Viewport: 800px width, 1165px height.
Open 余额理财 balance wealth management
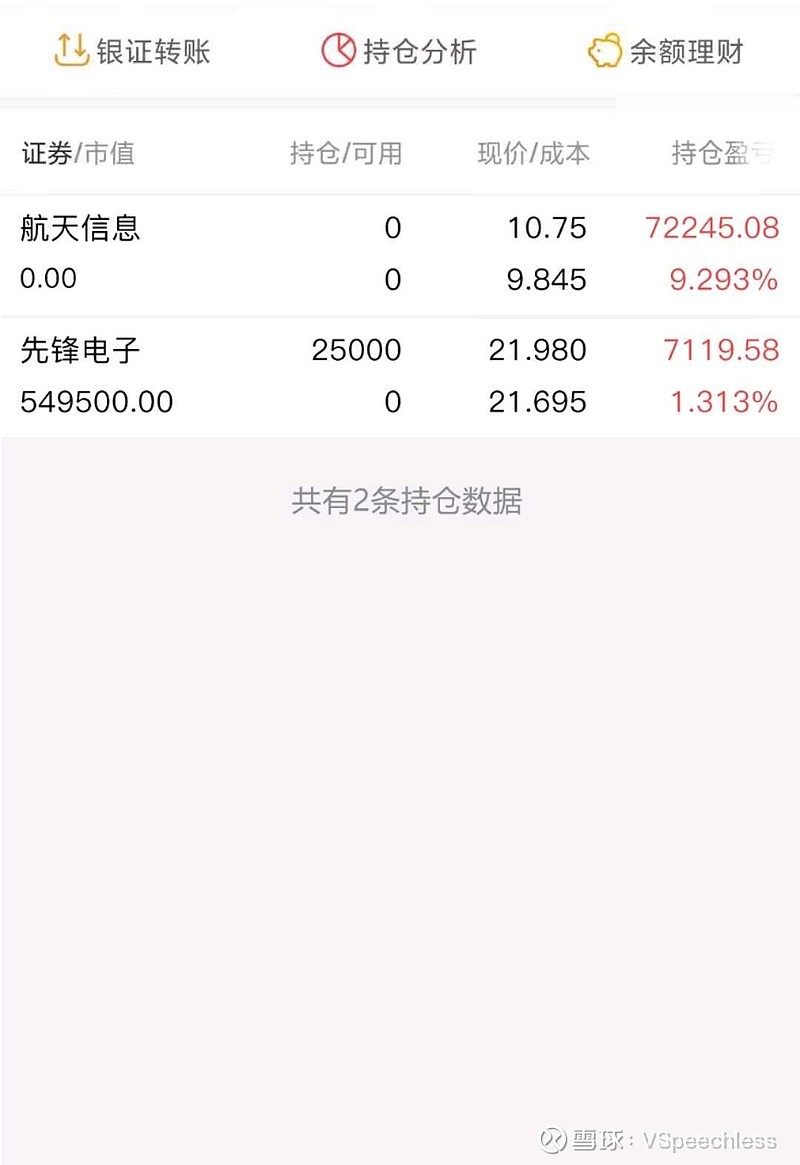click(x=666, y=51)
